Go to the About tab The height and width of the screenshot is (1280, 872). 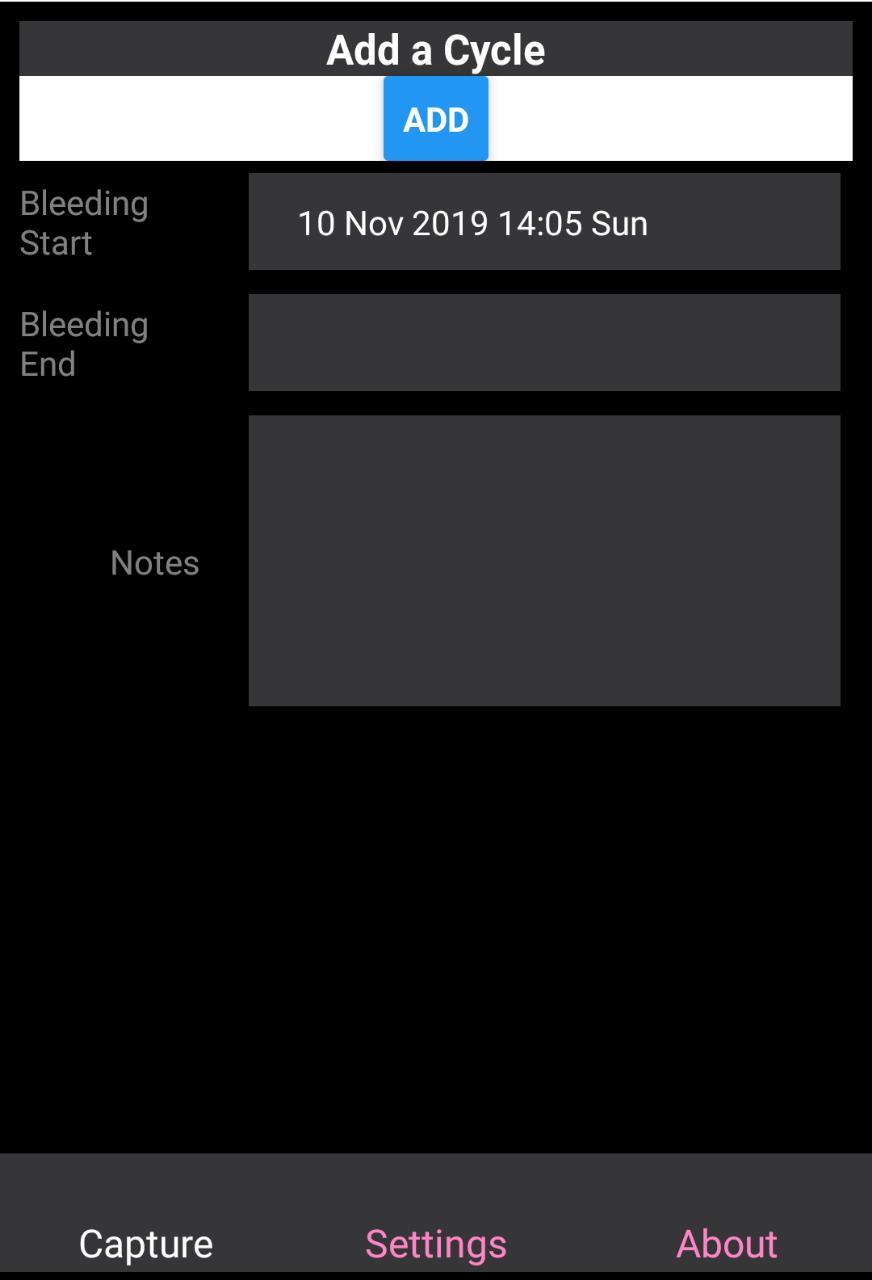click(x=727, y=1243)
